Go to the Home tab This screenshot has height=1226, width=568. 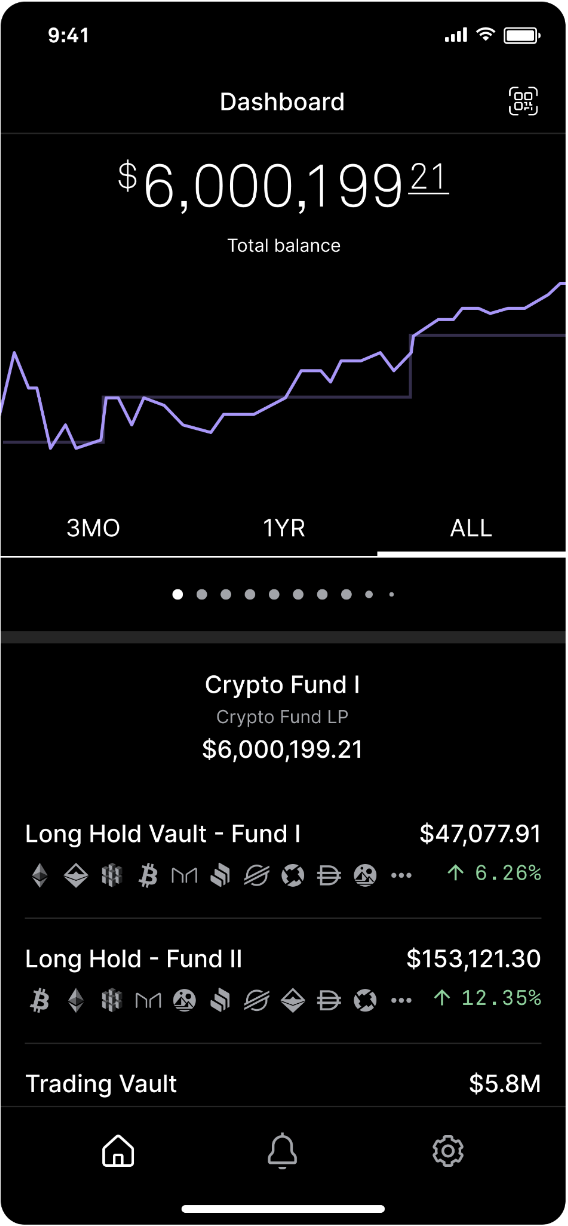(118, 1151)
